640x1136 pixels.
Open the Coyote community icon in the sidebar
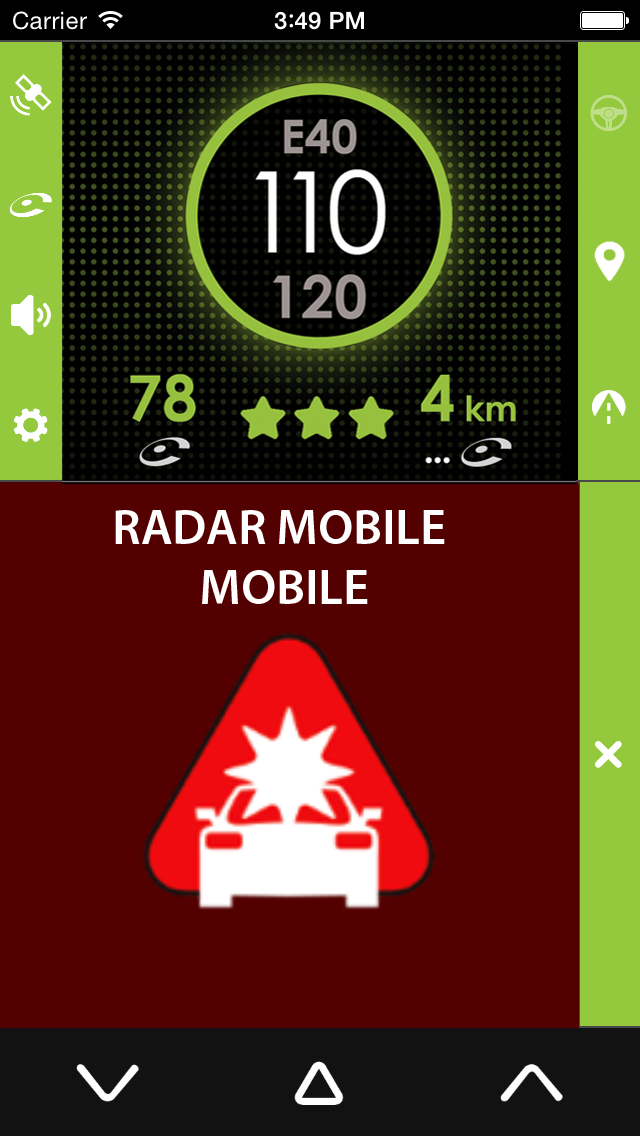pyautogui.click(x=30, y=206)
